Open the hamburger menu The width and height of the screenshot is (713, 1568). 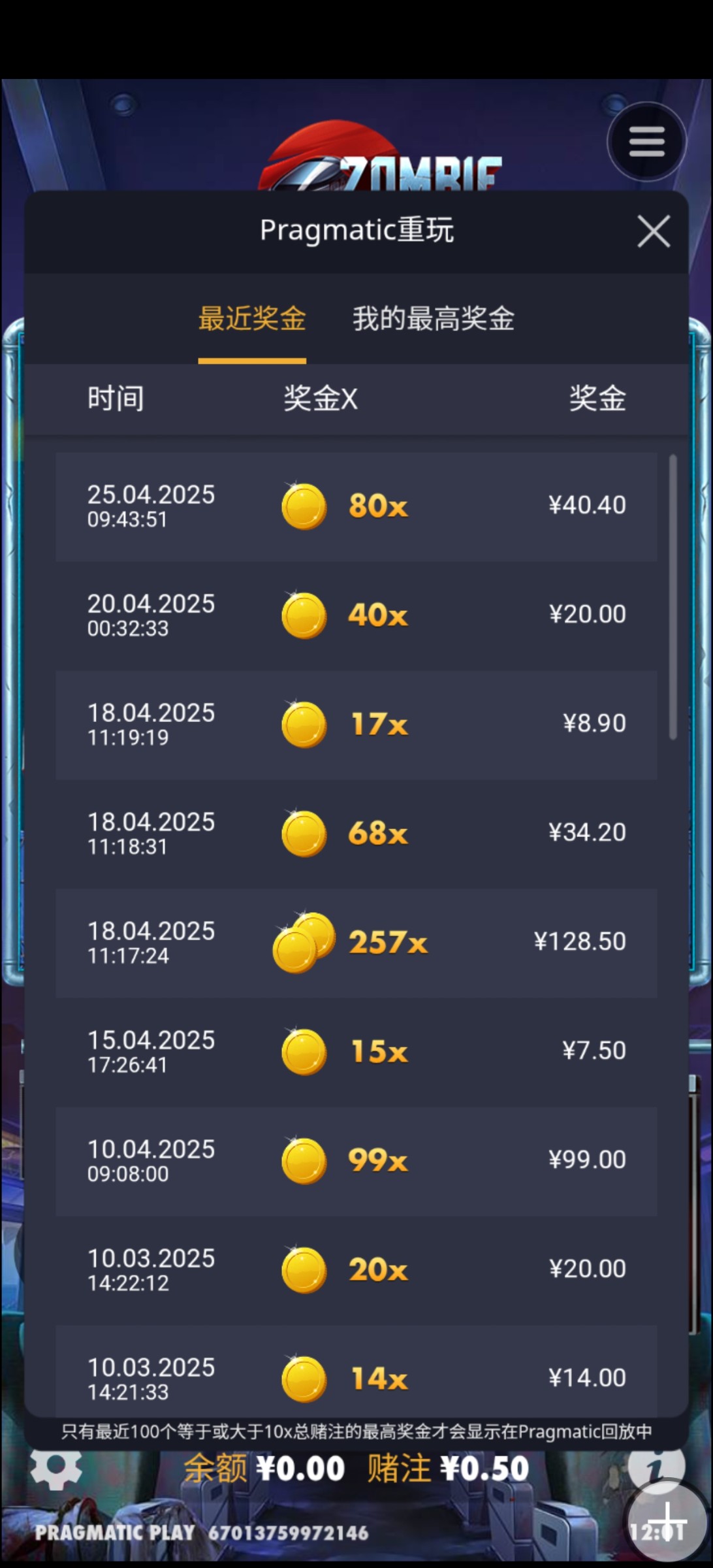tap(646, 142)
